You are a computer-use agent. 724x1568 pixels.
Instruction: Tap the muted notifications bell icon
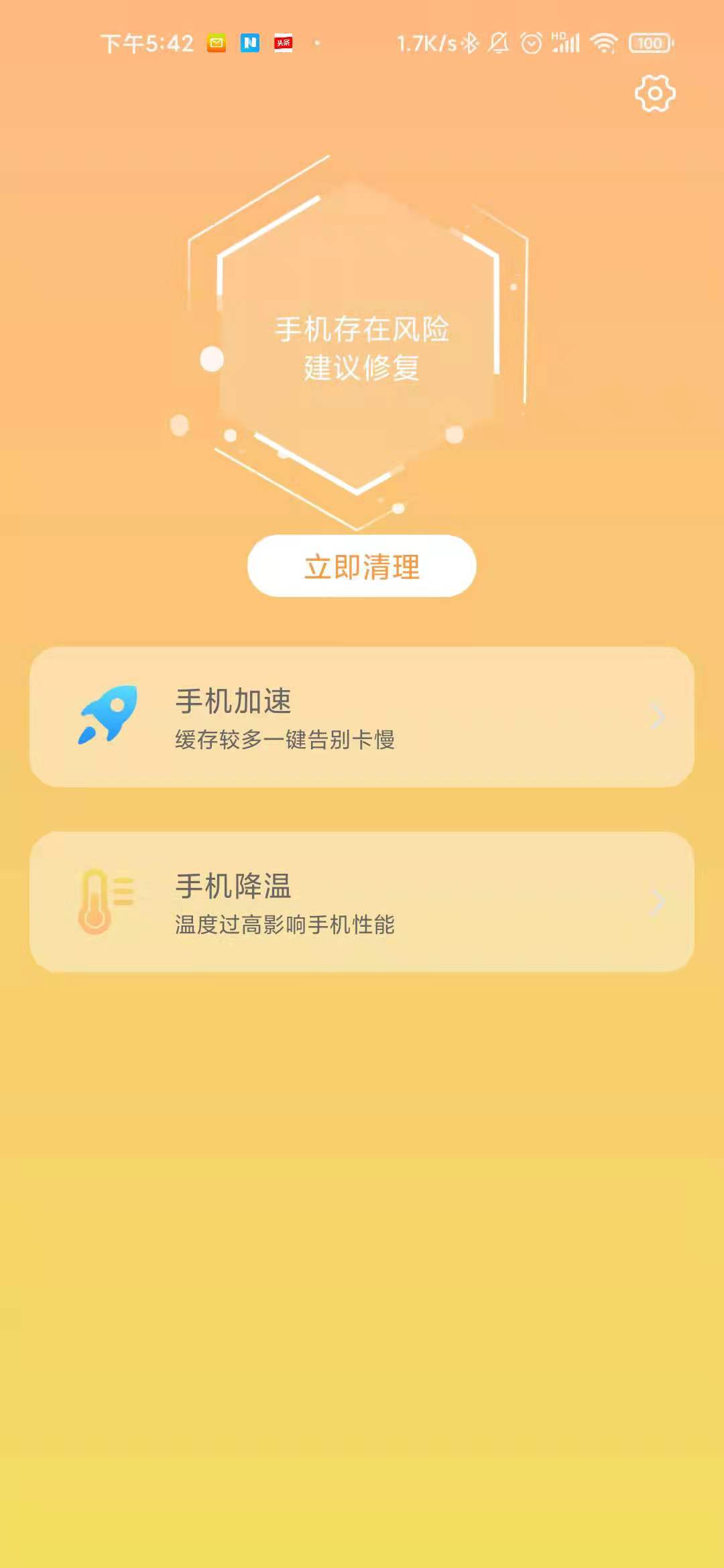[x=499, y=42]
